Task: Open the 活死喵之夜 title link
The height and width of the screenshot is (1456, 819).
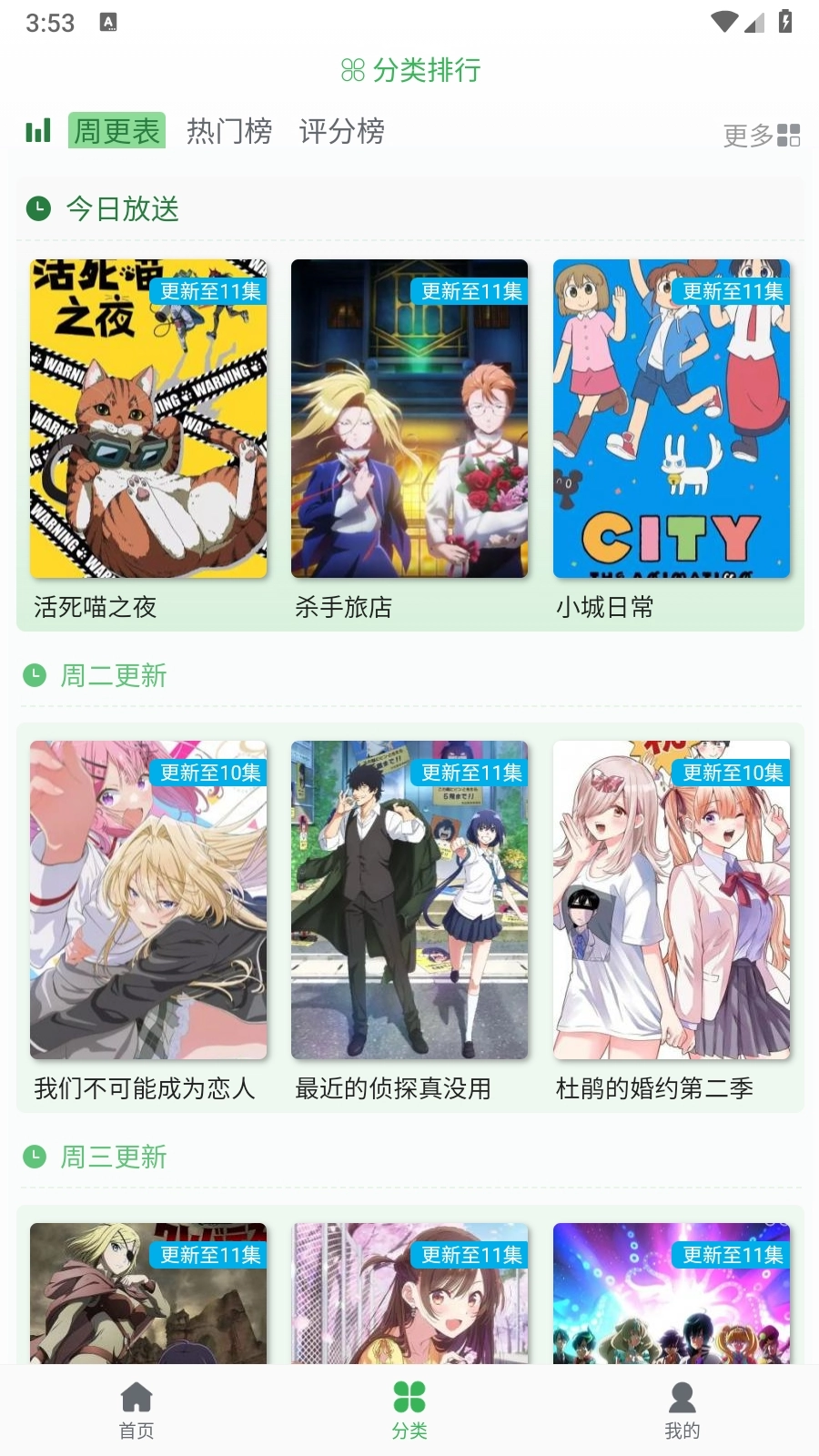Action: pyautogui.click(x=94, y=608)
